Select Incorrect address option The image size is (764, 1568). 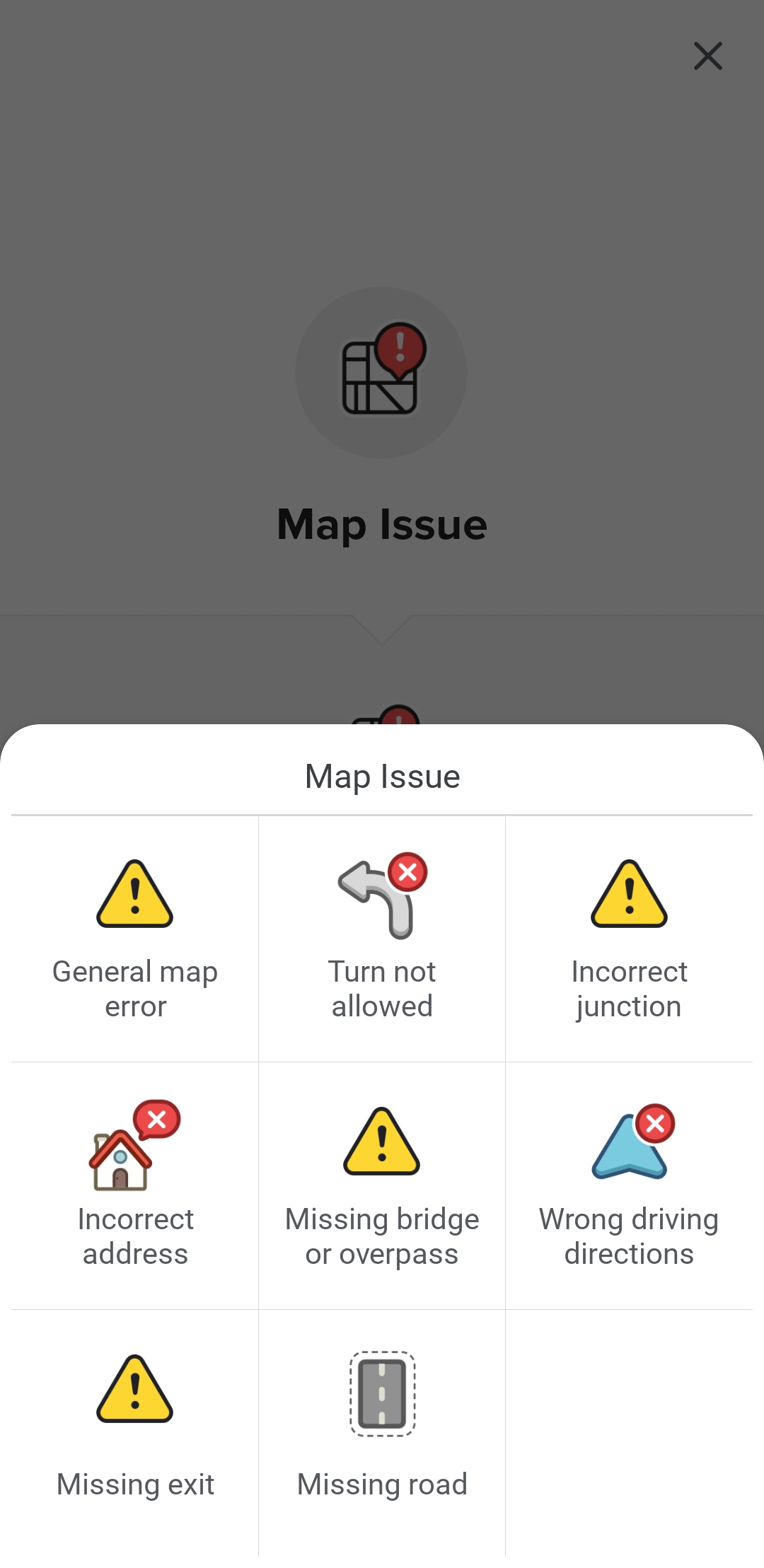(135, 1186)
